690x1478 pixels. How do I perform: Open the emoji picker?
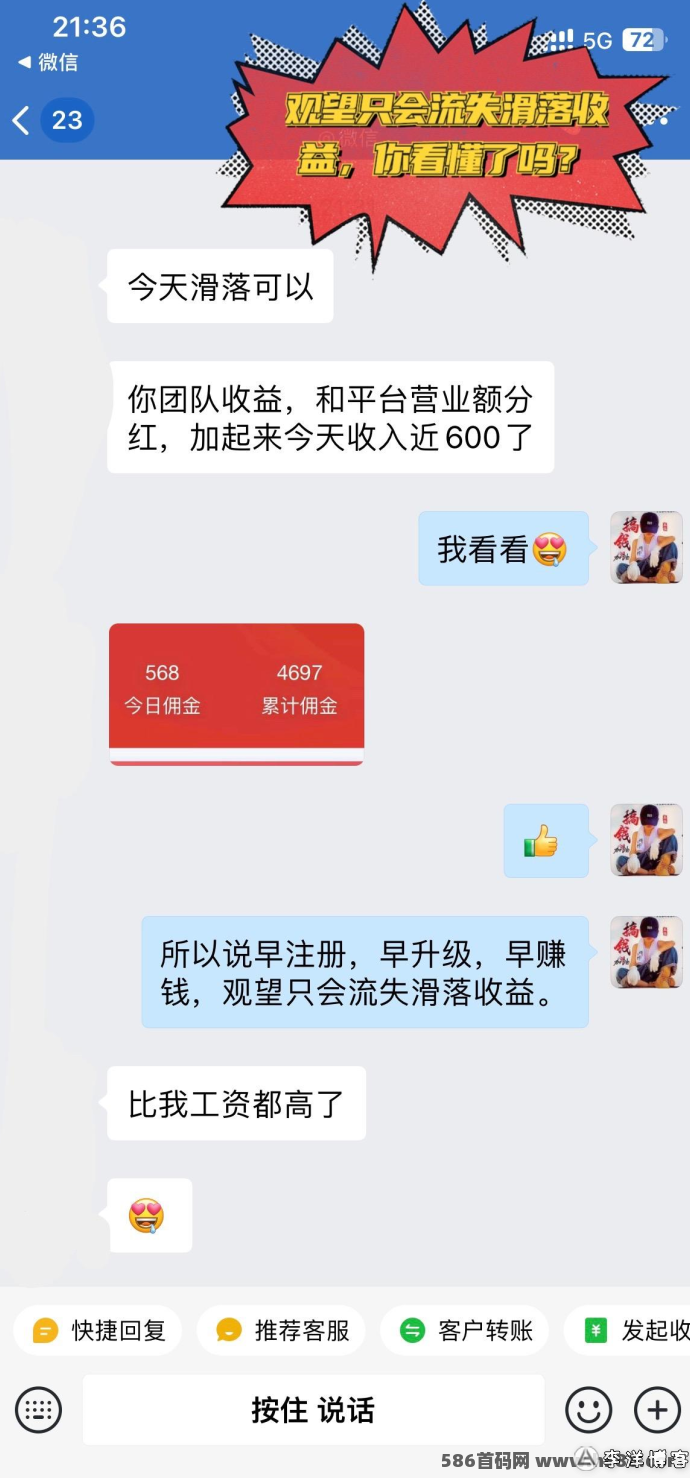tap(588, 1410)
